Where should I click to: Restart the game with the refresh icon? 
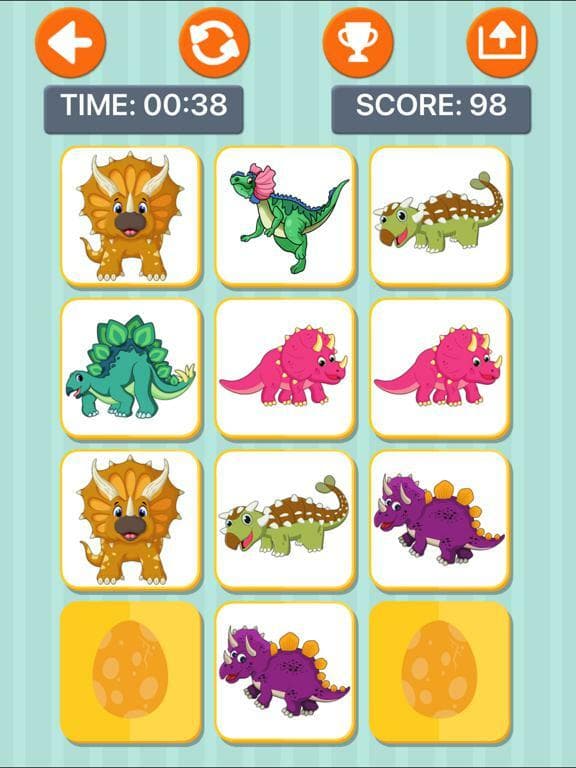click(x=214, y=43)
